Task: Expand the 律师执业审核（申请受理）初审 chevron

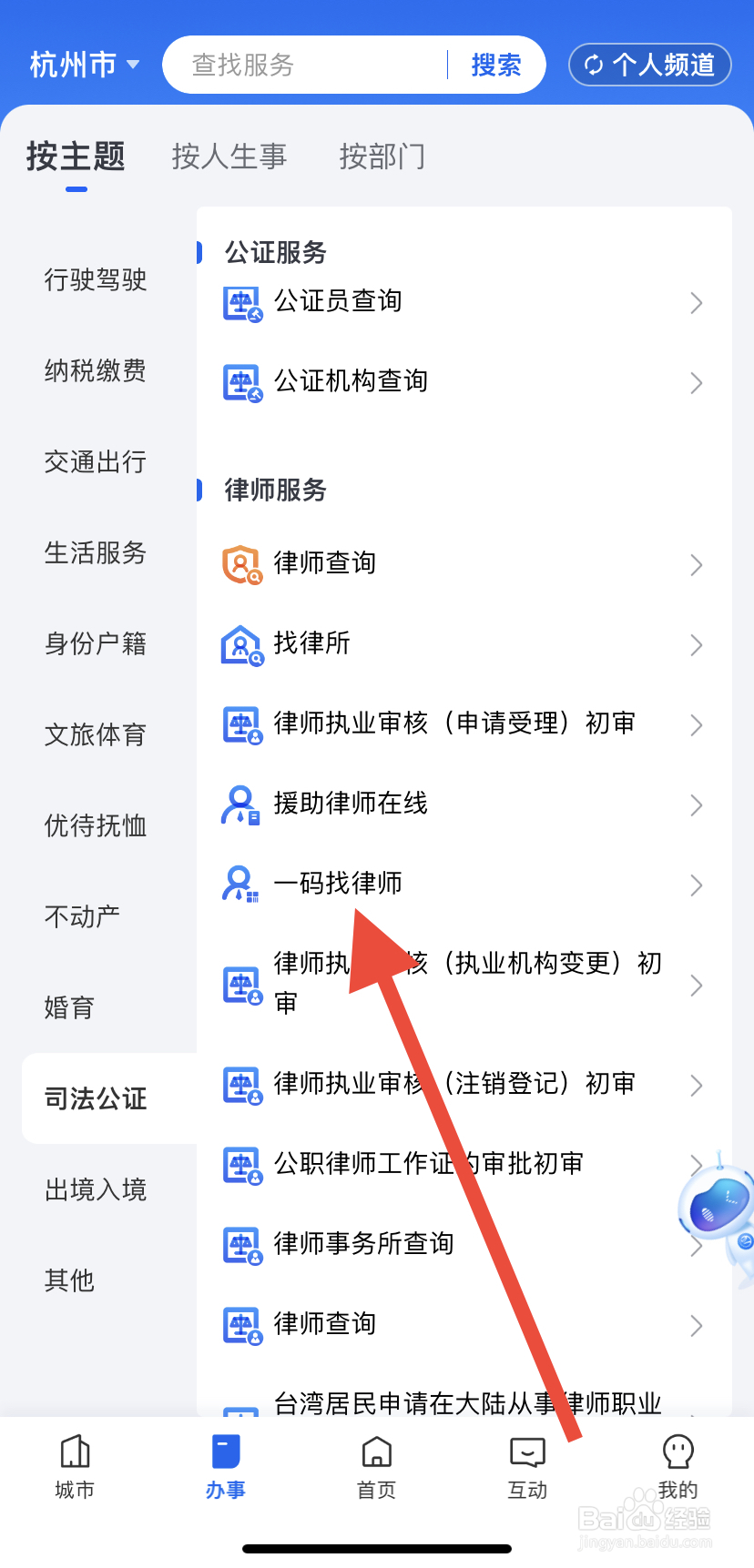Action: 697,725
